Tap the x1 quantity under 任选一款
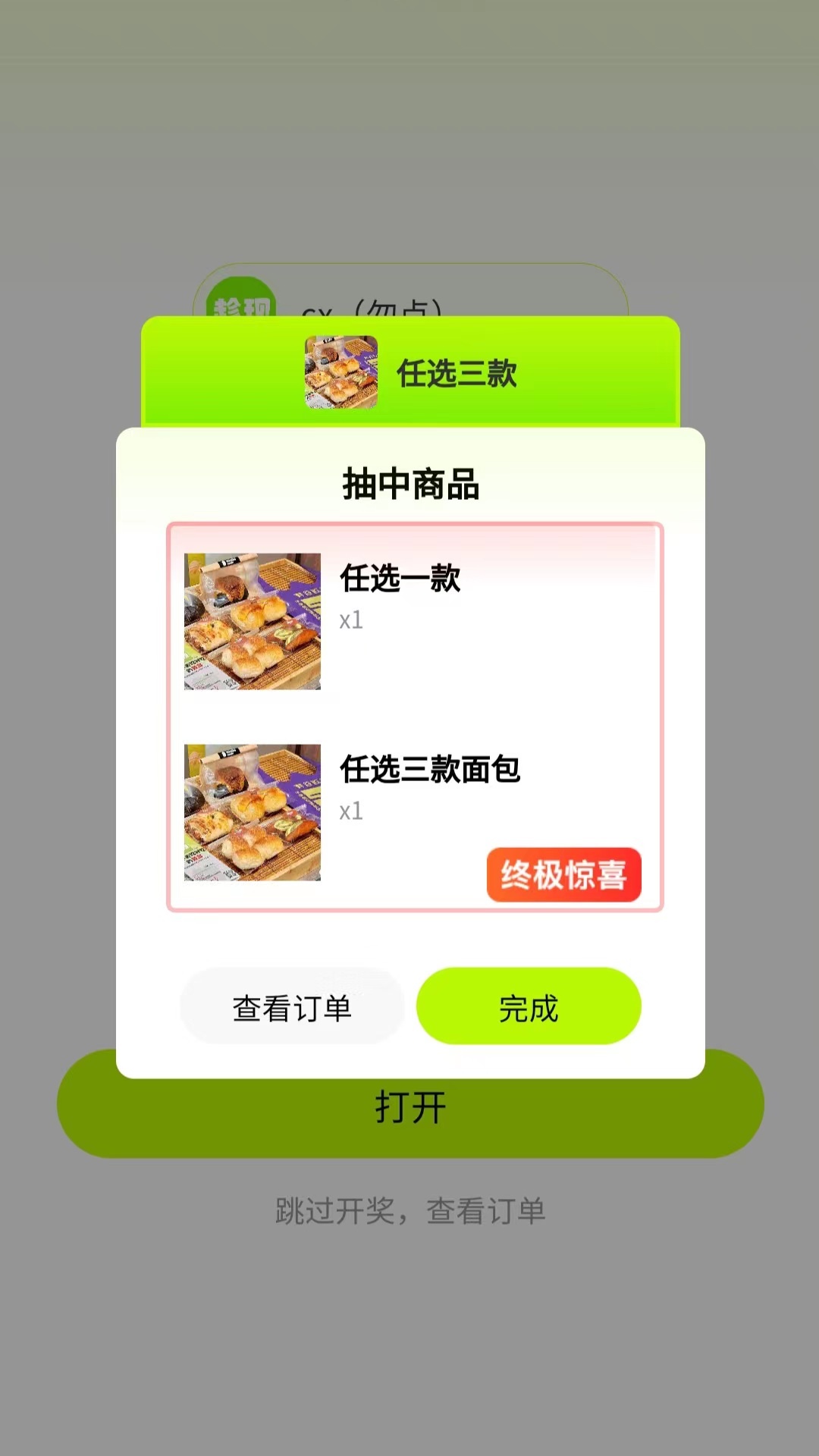The image size is (819, 1456). [x=352, y=620]
